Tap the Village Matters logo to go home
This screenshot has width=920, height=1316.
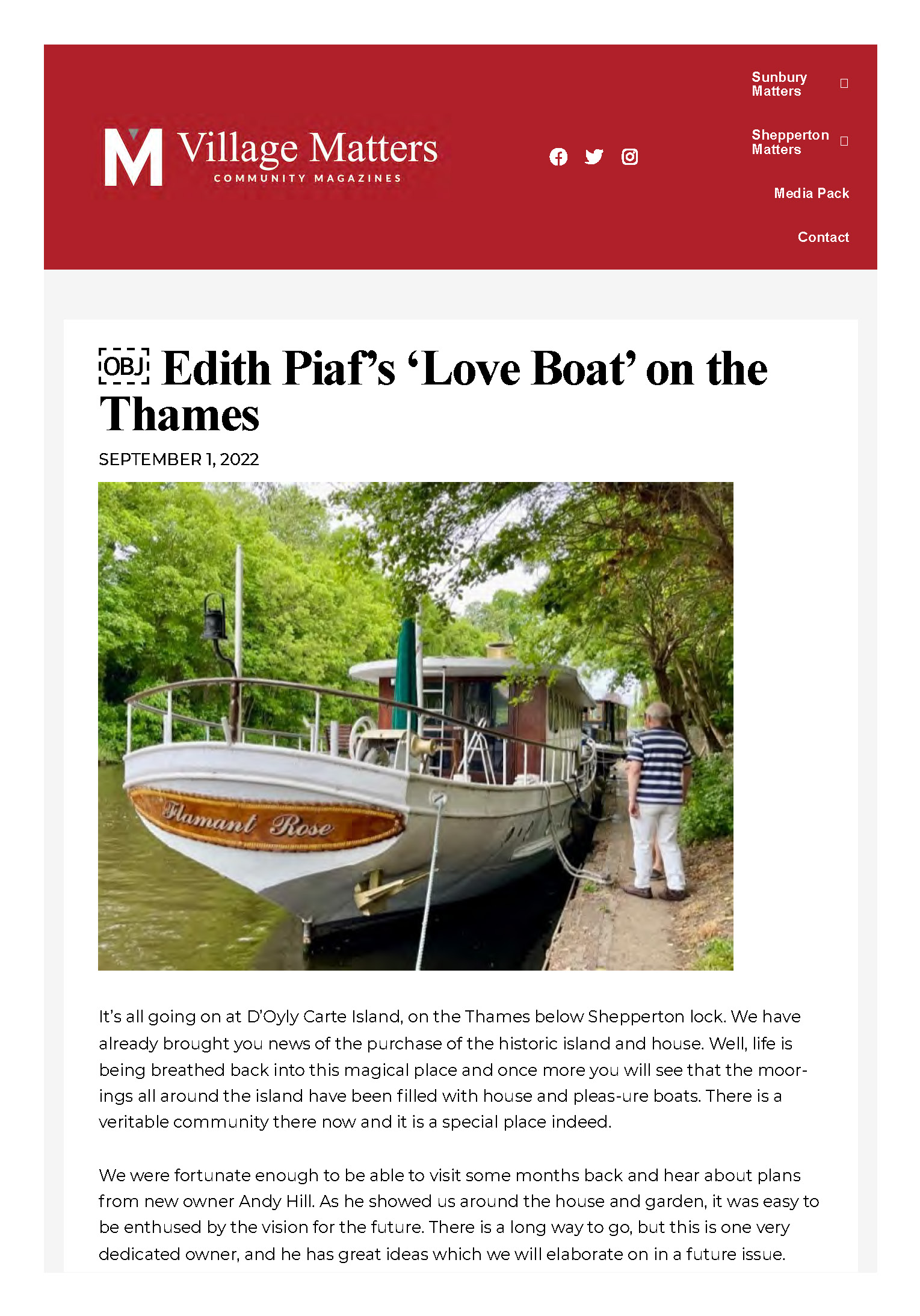(x=270, y=157)
